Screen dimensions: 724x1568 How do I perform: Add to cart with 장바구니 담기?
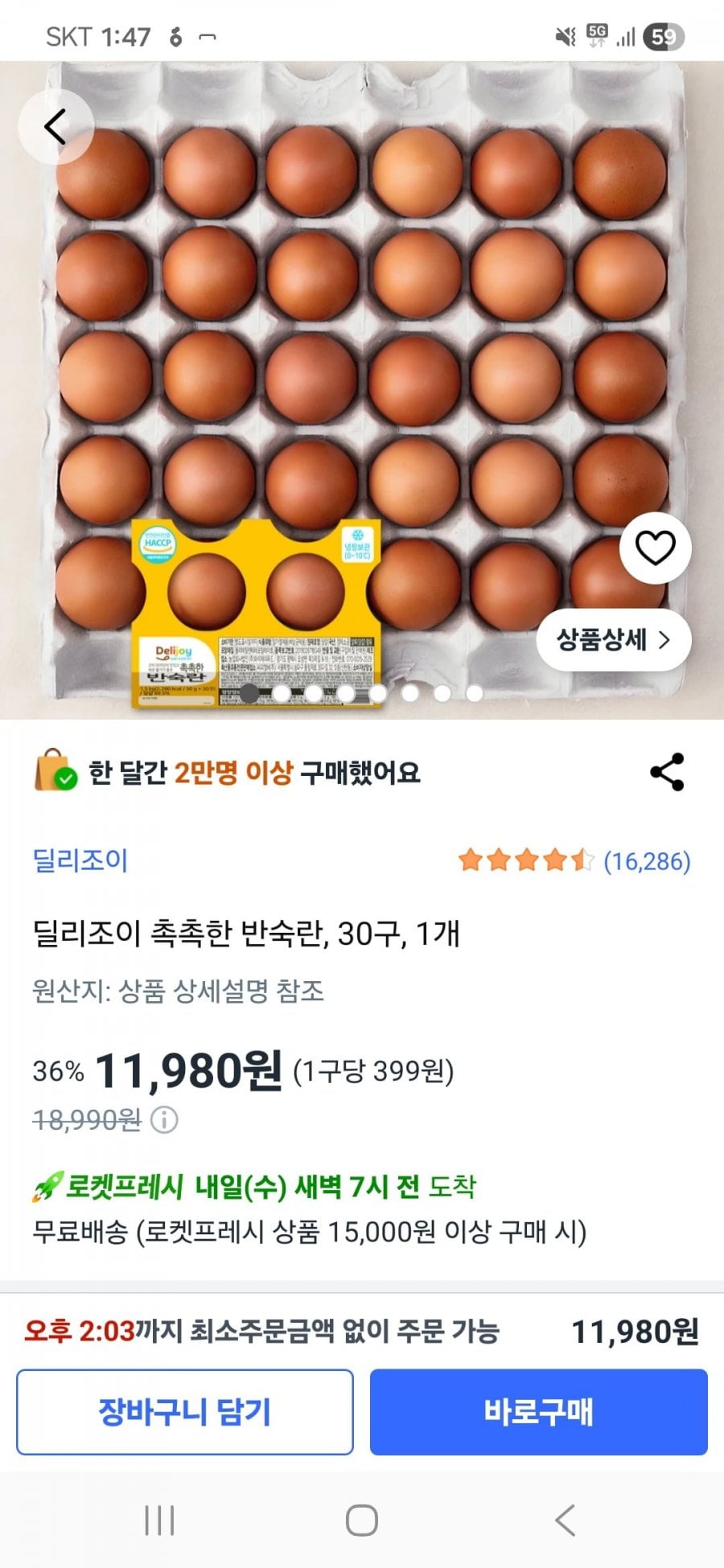[185, 1412]
